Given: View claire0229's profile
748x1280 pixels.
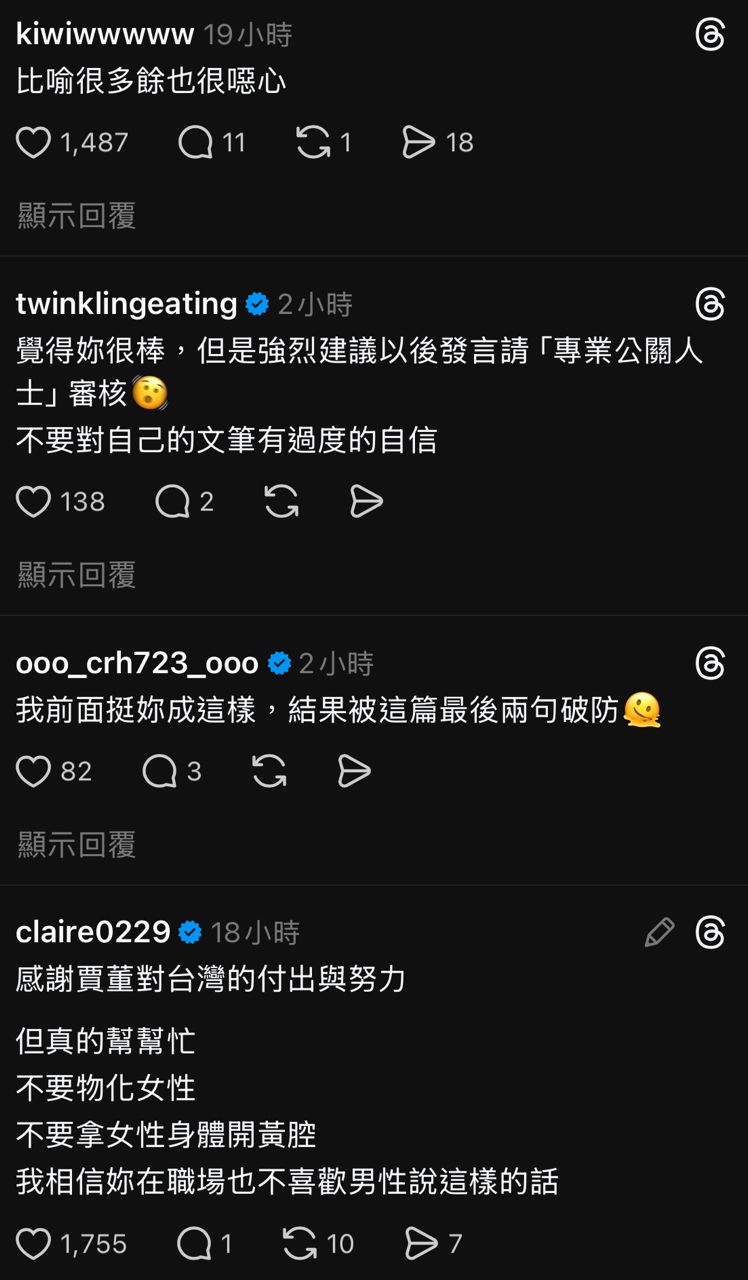Looking at the screenshot, I should 93,932.
